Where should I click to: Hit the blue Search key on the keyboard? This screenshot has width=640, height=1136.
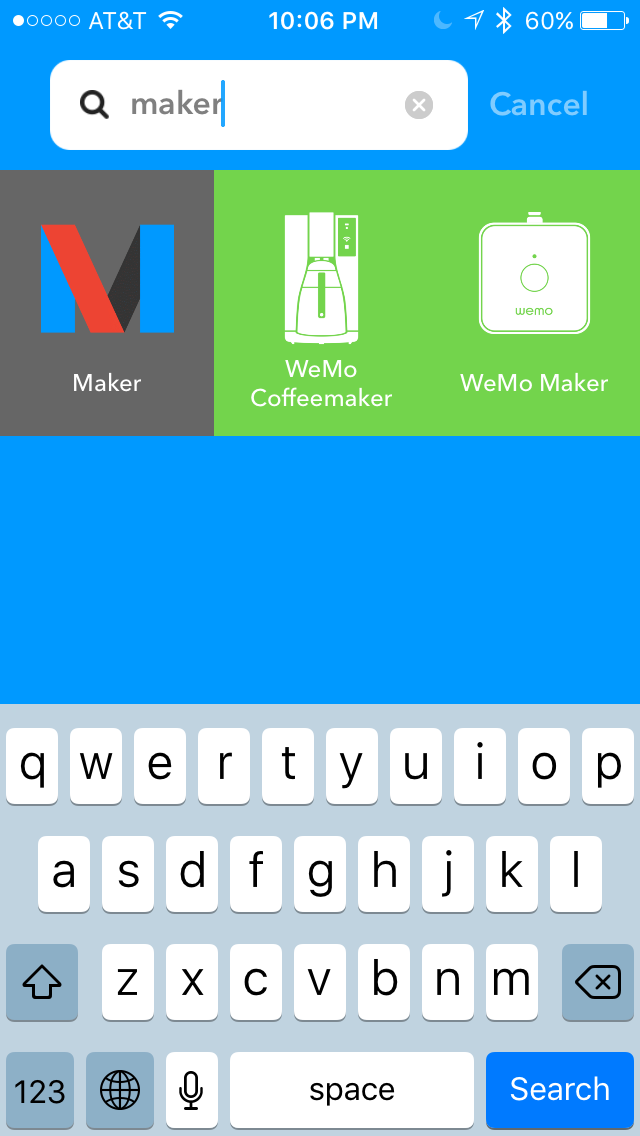[x=559, y=1089]
